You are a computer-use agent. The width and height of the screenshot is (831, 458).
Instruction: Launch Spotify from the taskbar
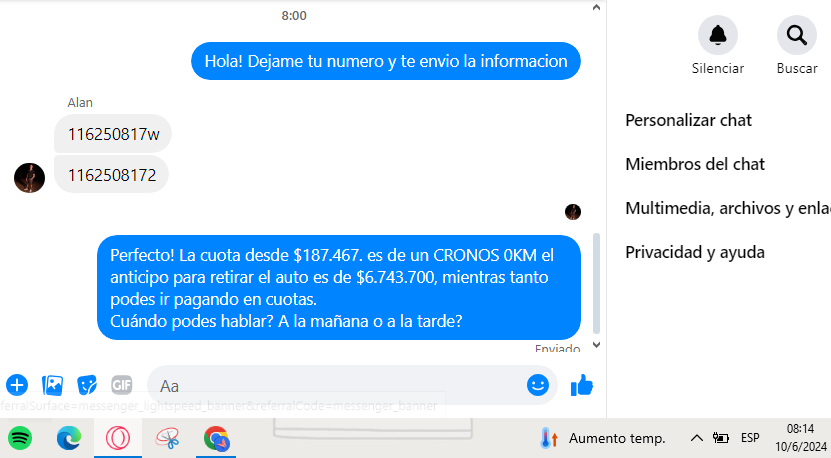(19, 438)
